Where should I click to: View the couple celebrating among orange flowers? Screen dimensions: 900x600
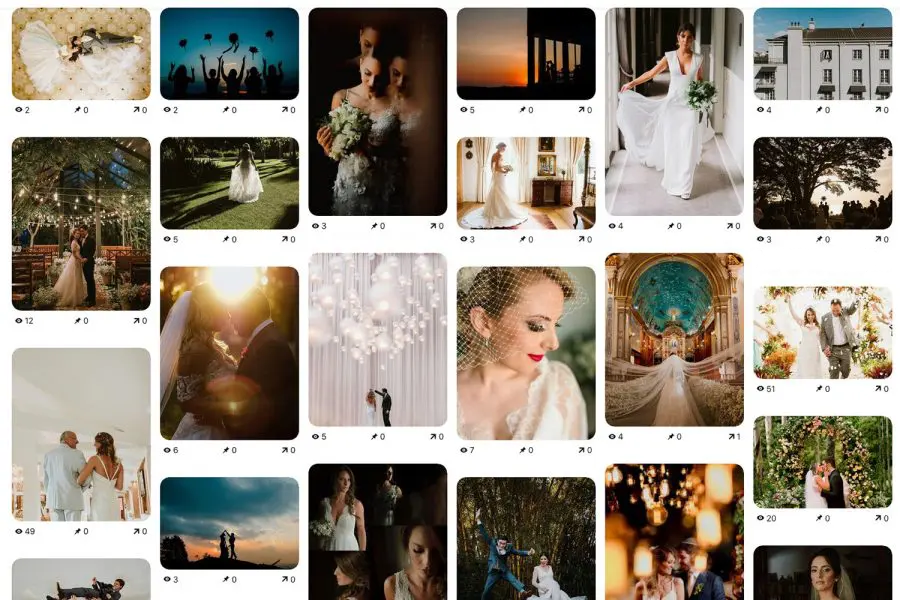coord(822,332)
